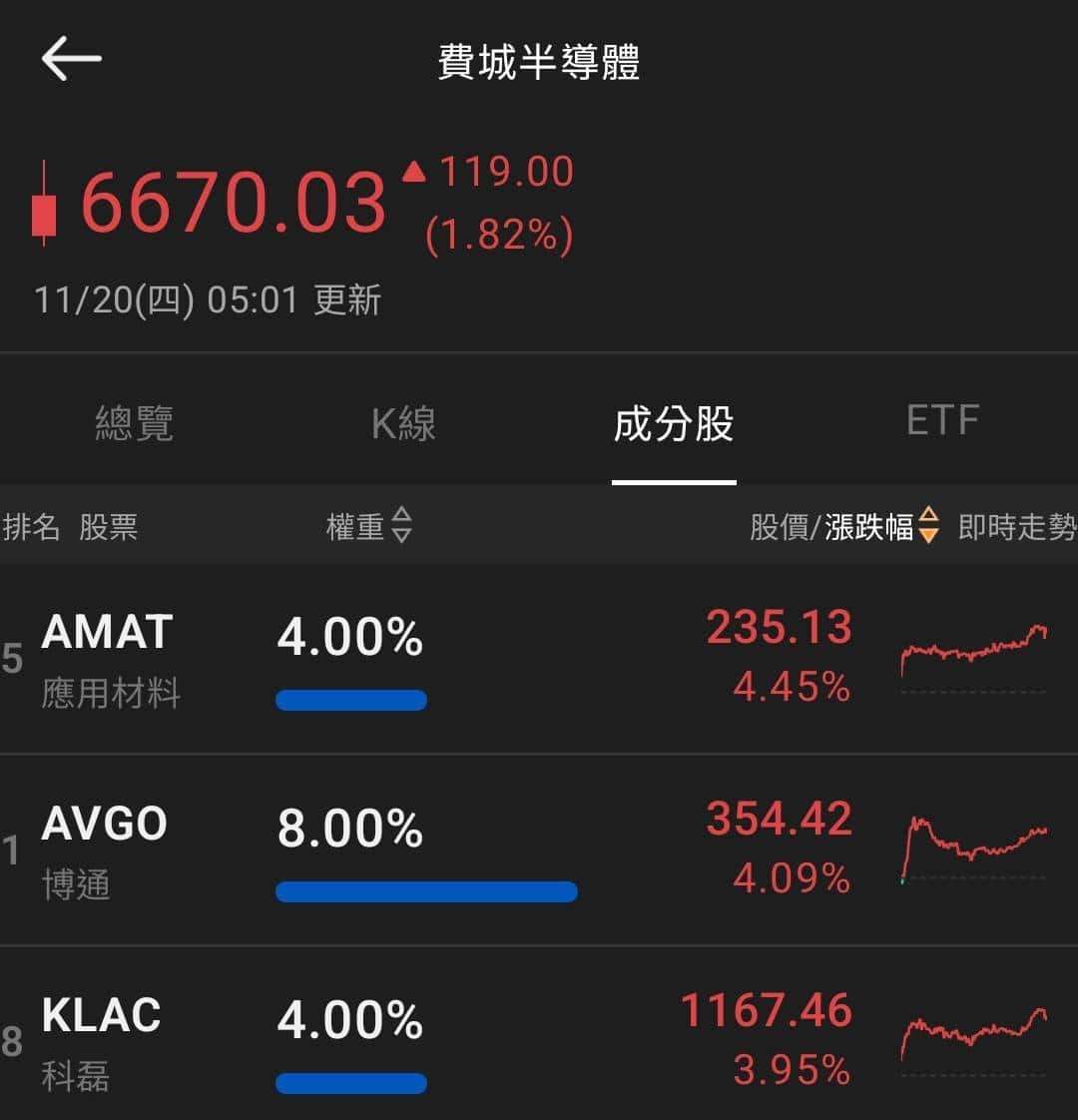Open the 總覽 overview page
Viewport: 1078px width, 1120px height.
tap(135, 422)
